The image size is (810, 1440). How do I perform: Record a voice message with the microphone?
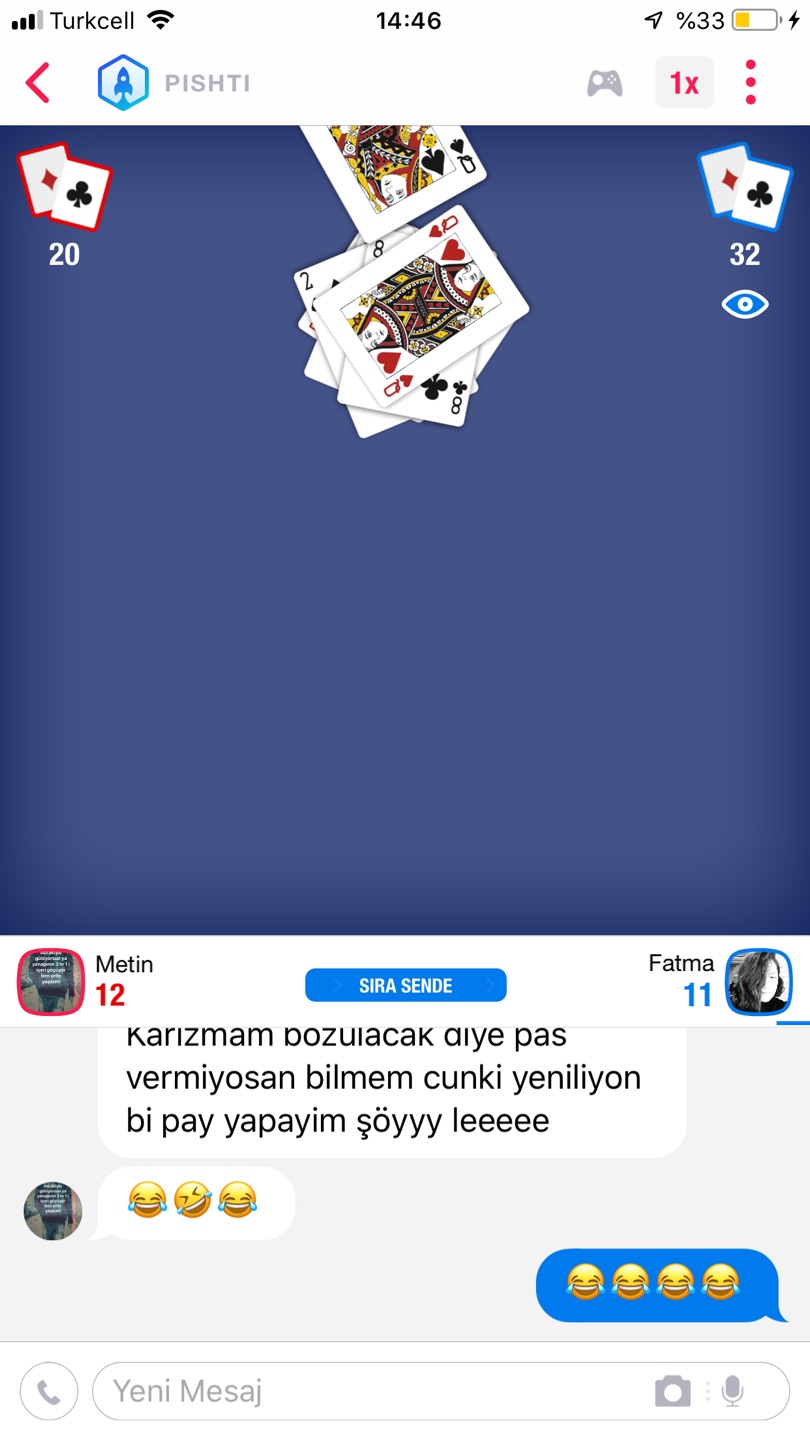point(733,1391)
